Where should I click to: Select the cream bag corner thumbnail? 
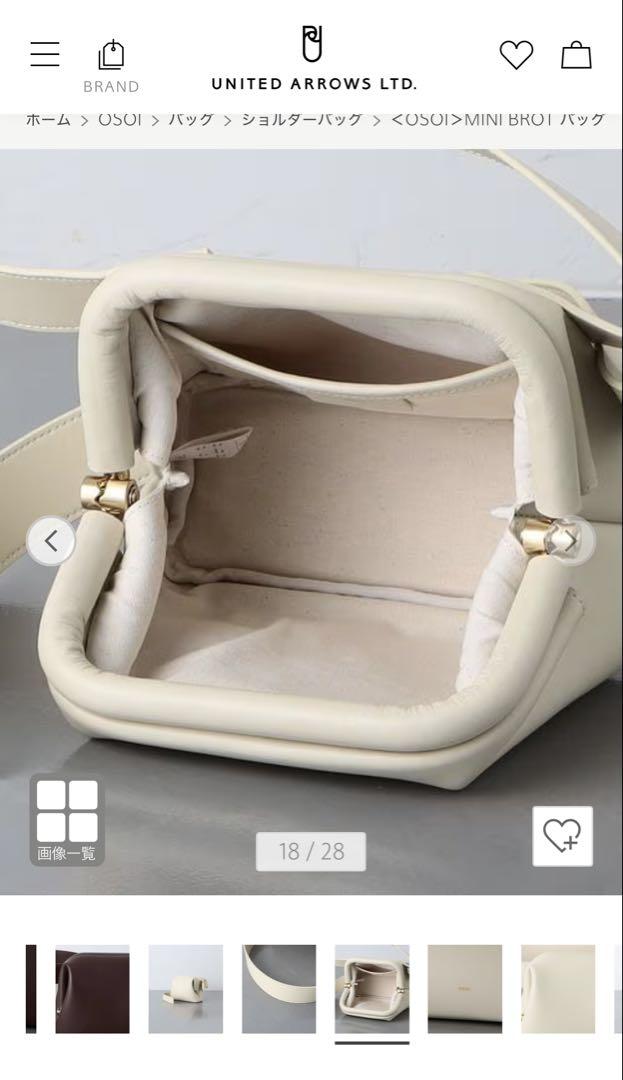(x=558, y=989)
